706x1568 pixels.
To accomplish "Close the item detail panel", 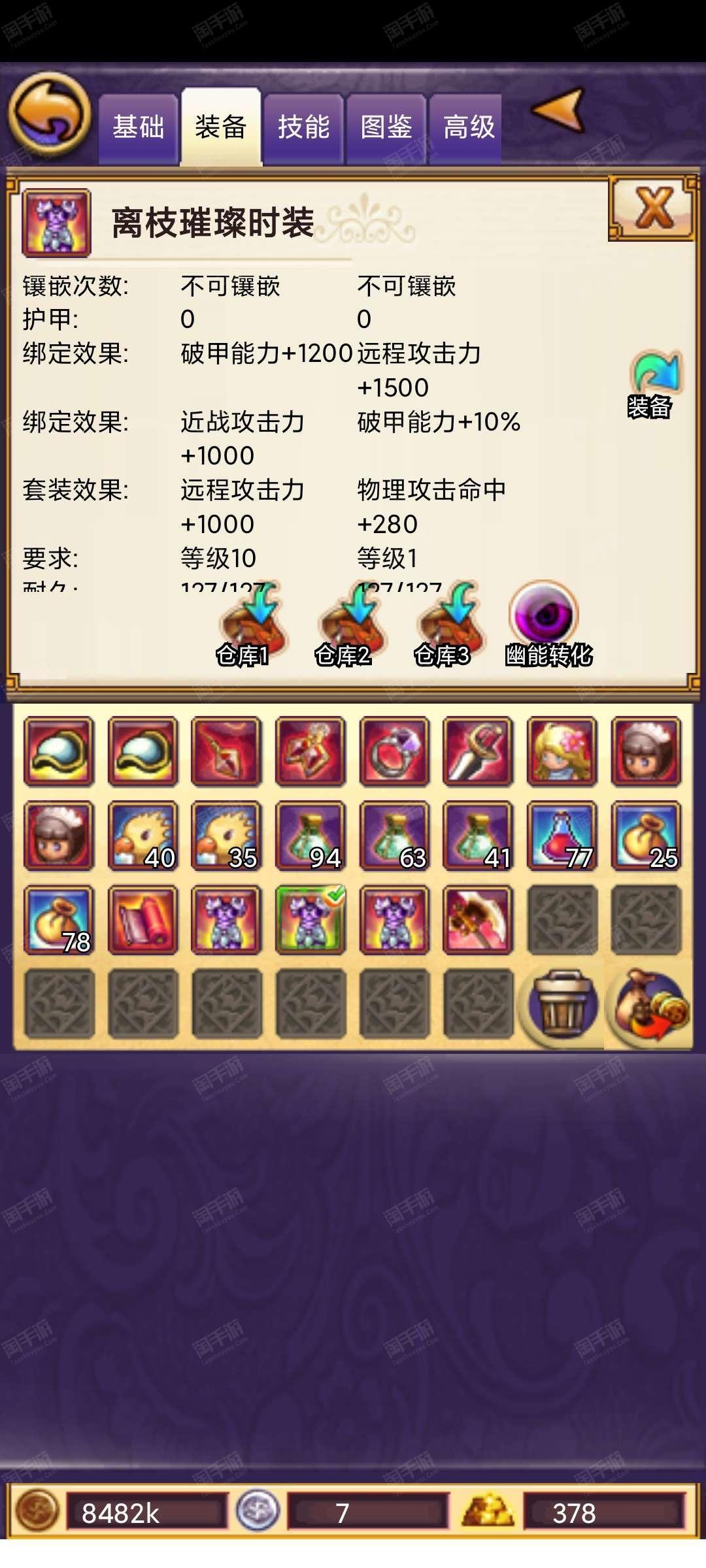I will pyautogui.click(x=652, y=208).
